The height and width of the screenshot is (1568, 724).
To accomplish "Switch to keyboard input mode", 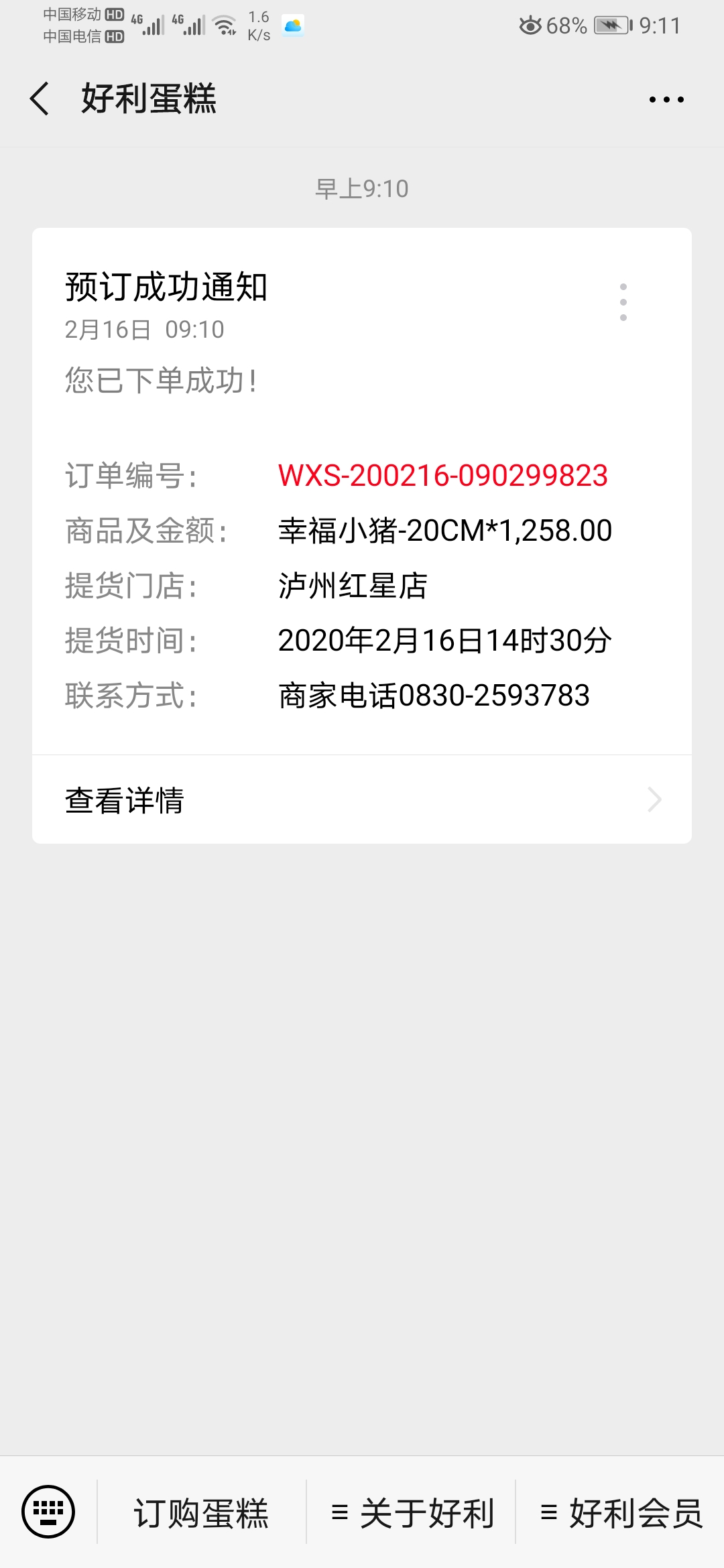I will click(x=48, y=1512).
